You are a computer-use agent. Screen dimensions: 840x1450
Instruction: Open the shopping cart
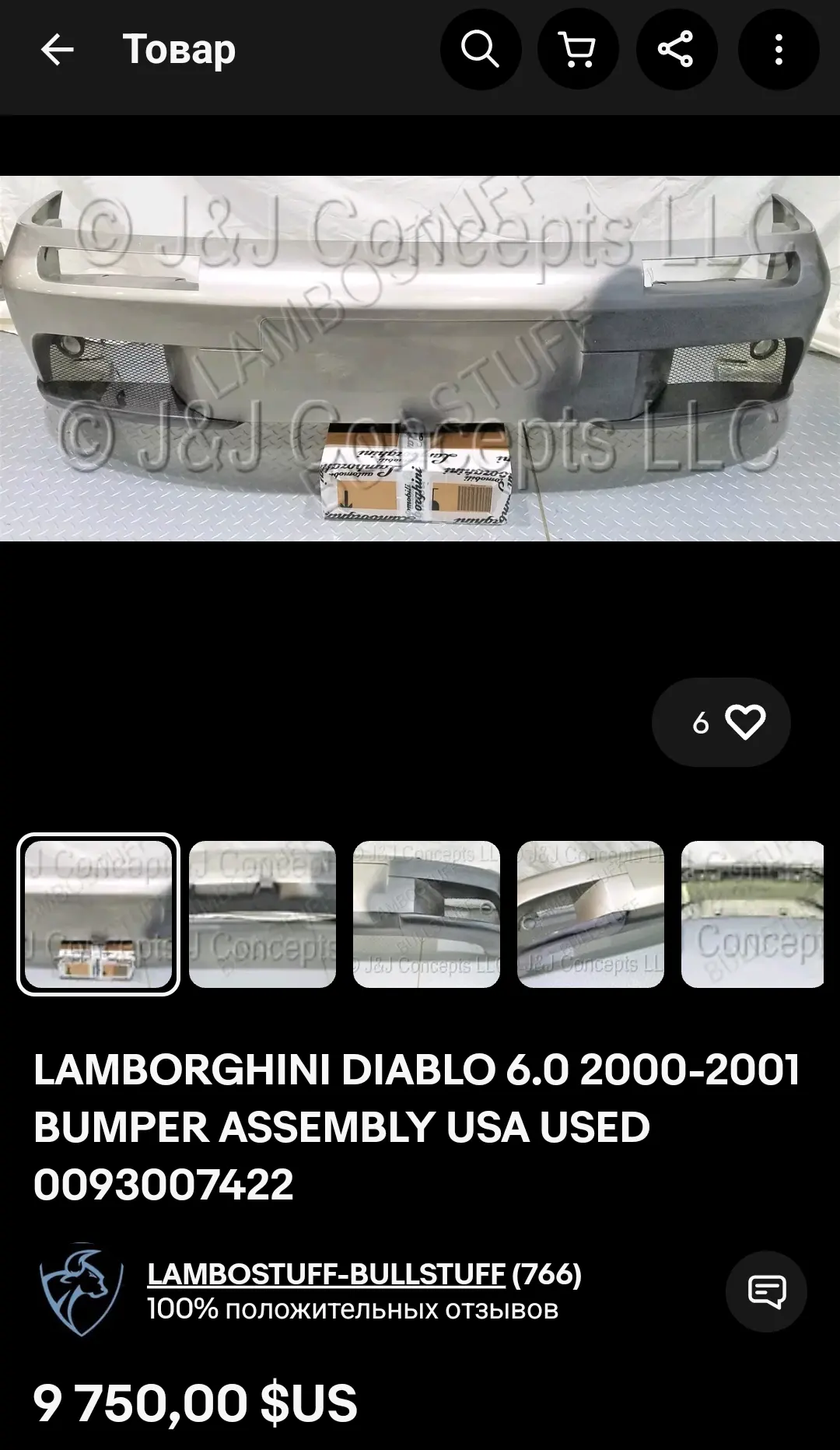(x=578, y=51)
